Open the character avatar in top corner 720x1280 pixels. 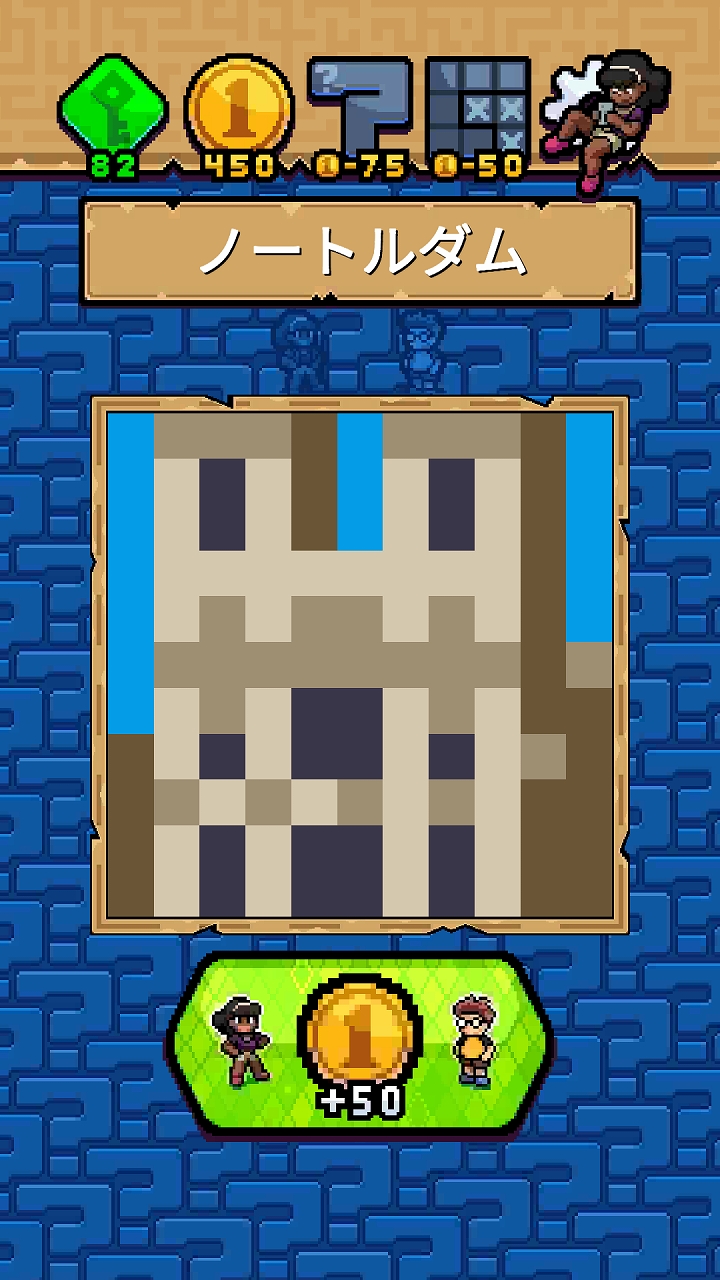pyautogui.click(x=606, y=115)
